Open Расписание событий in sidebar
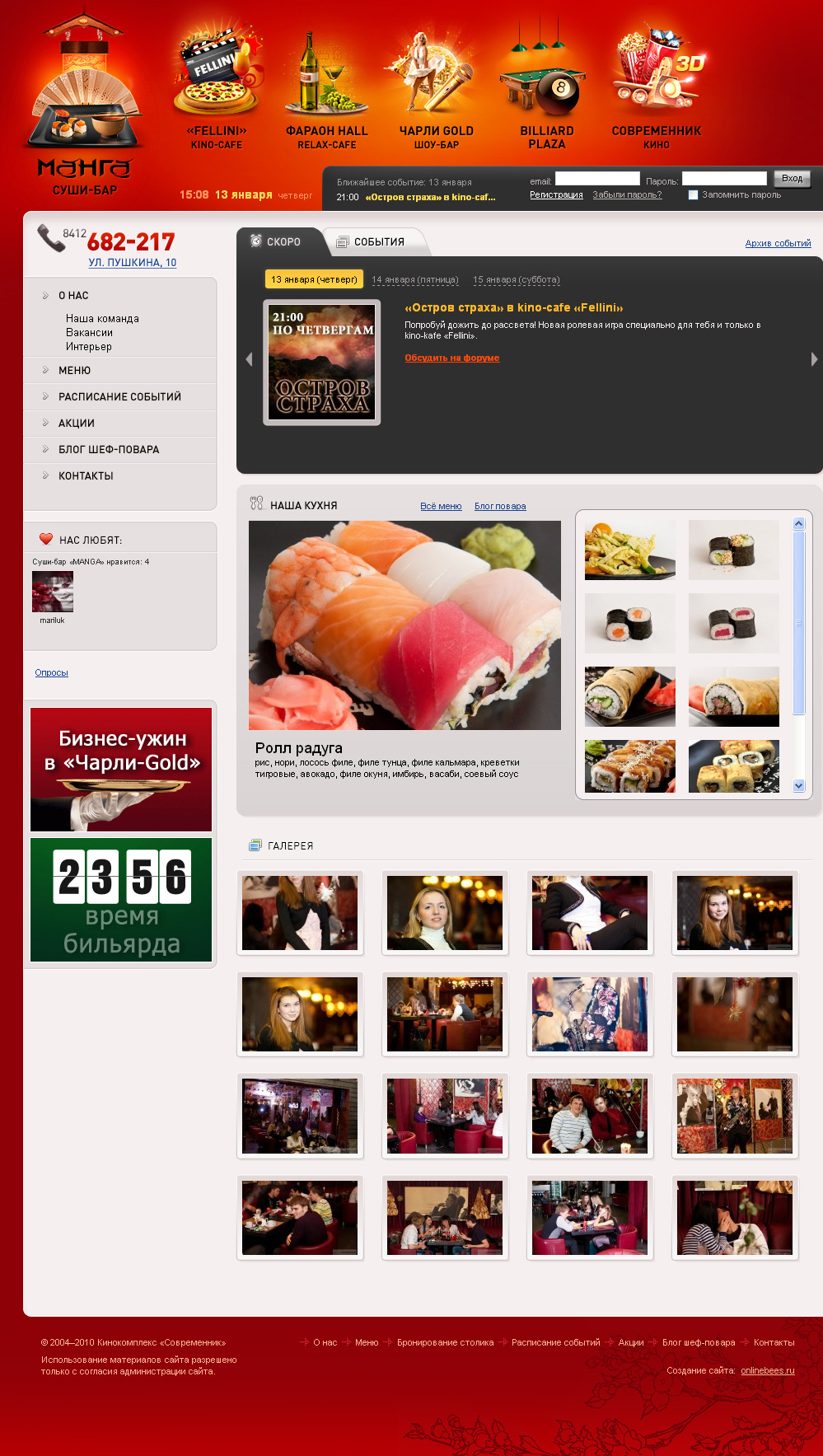823x1456 pixels. (119, 397)
